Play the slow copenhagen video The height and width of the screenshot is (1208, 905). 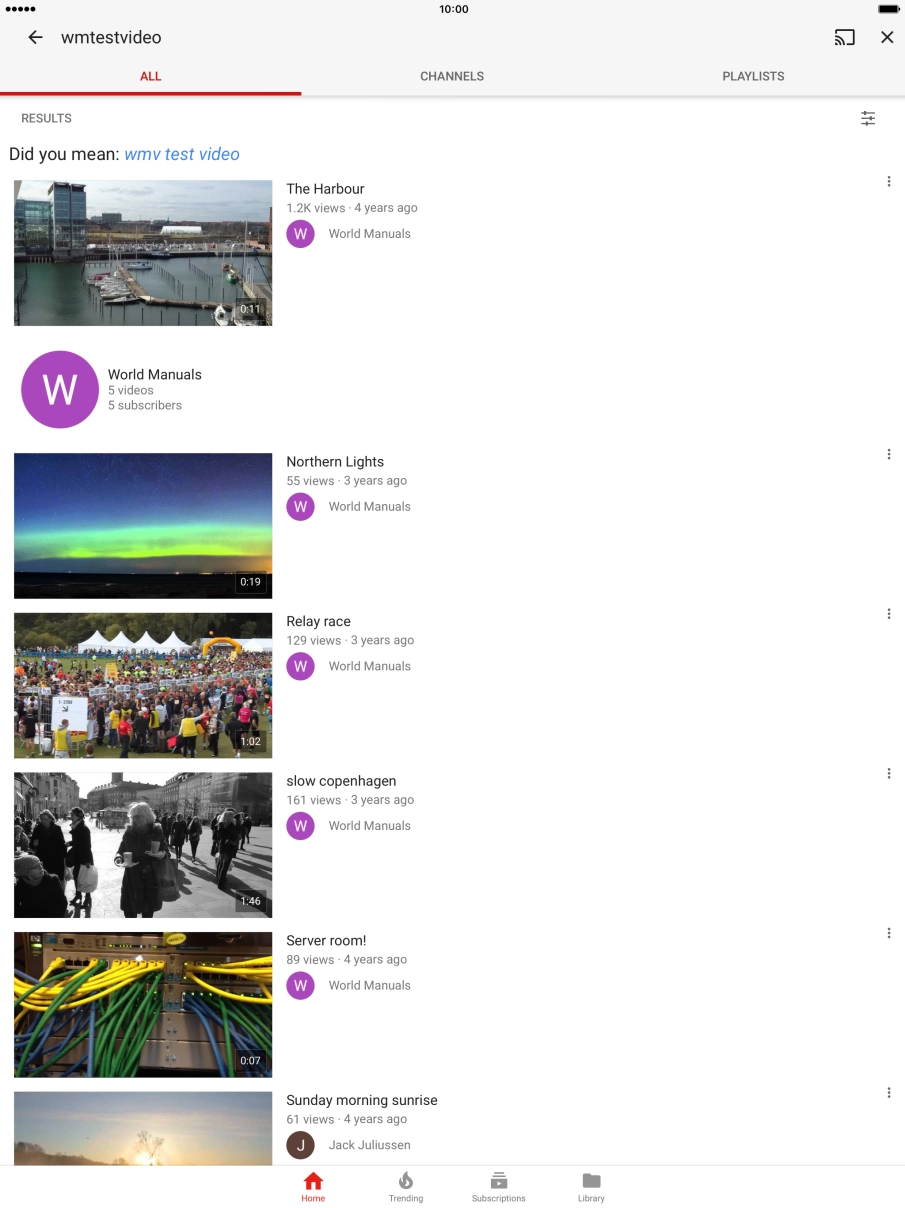click(143, 845)
